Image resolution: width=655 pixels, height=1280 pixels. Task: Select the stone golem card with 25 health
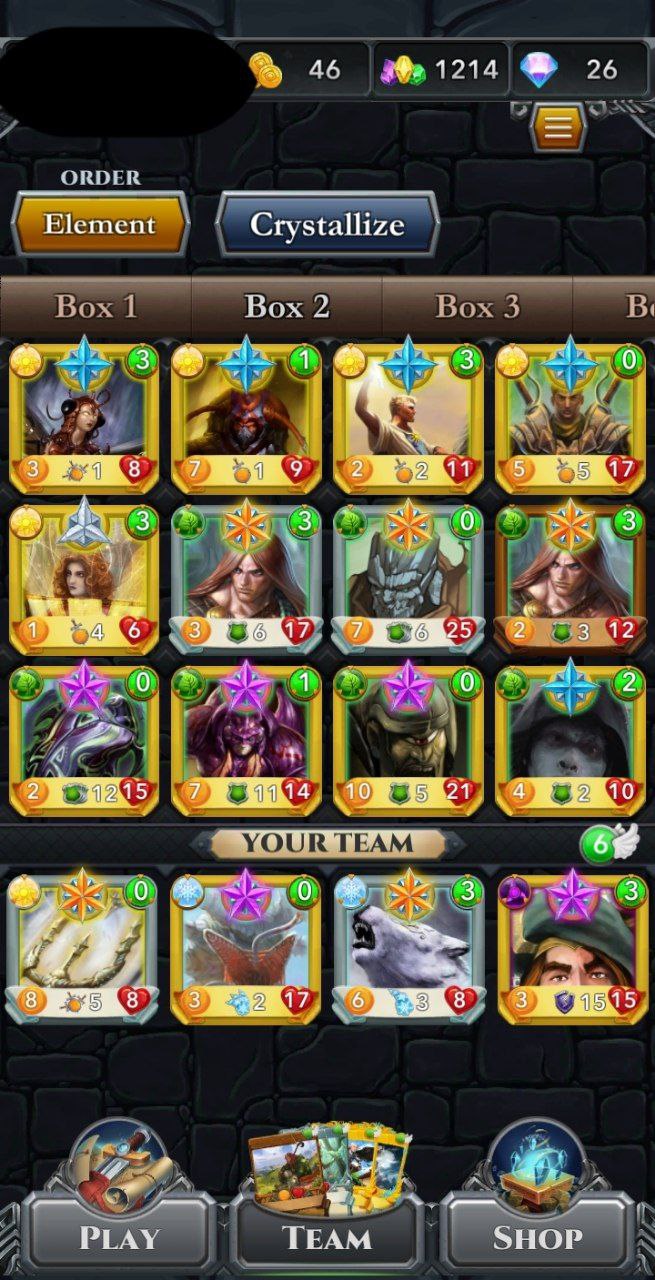408,579
